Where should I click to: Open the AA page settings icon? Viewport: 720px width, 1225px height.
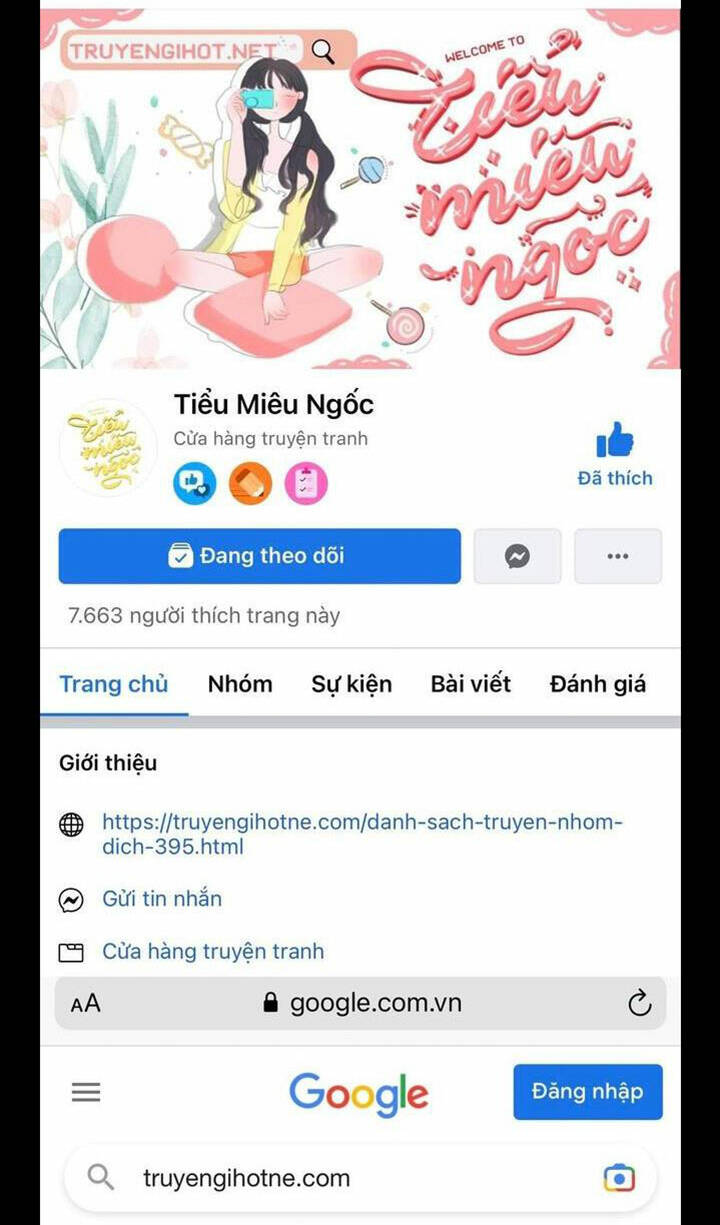[86, 1002]
